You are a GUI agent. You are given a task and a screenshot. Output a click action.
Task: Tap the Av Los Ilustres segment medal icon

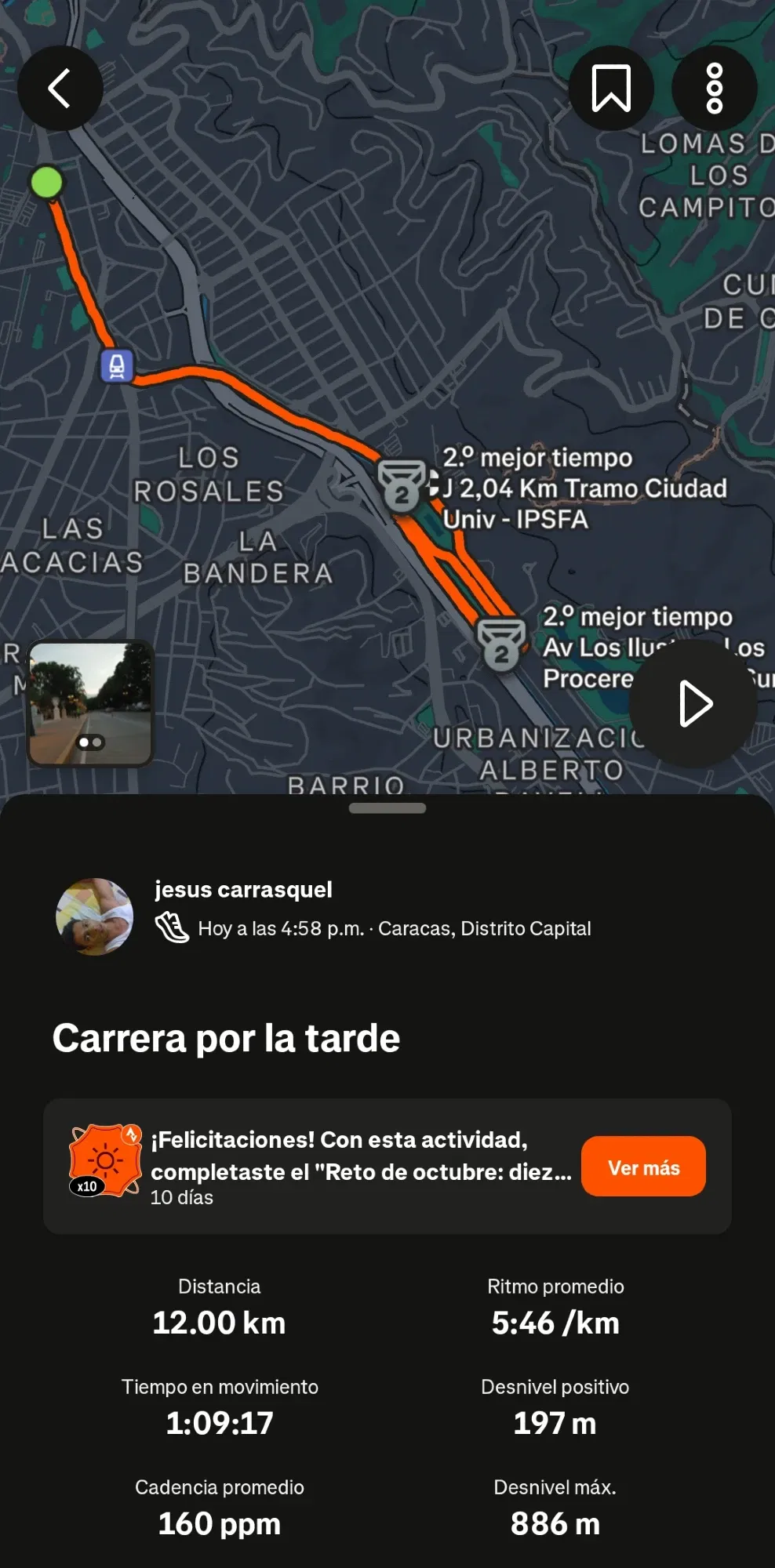503,641
